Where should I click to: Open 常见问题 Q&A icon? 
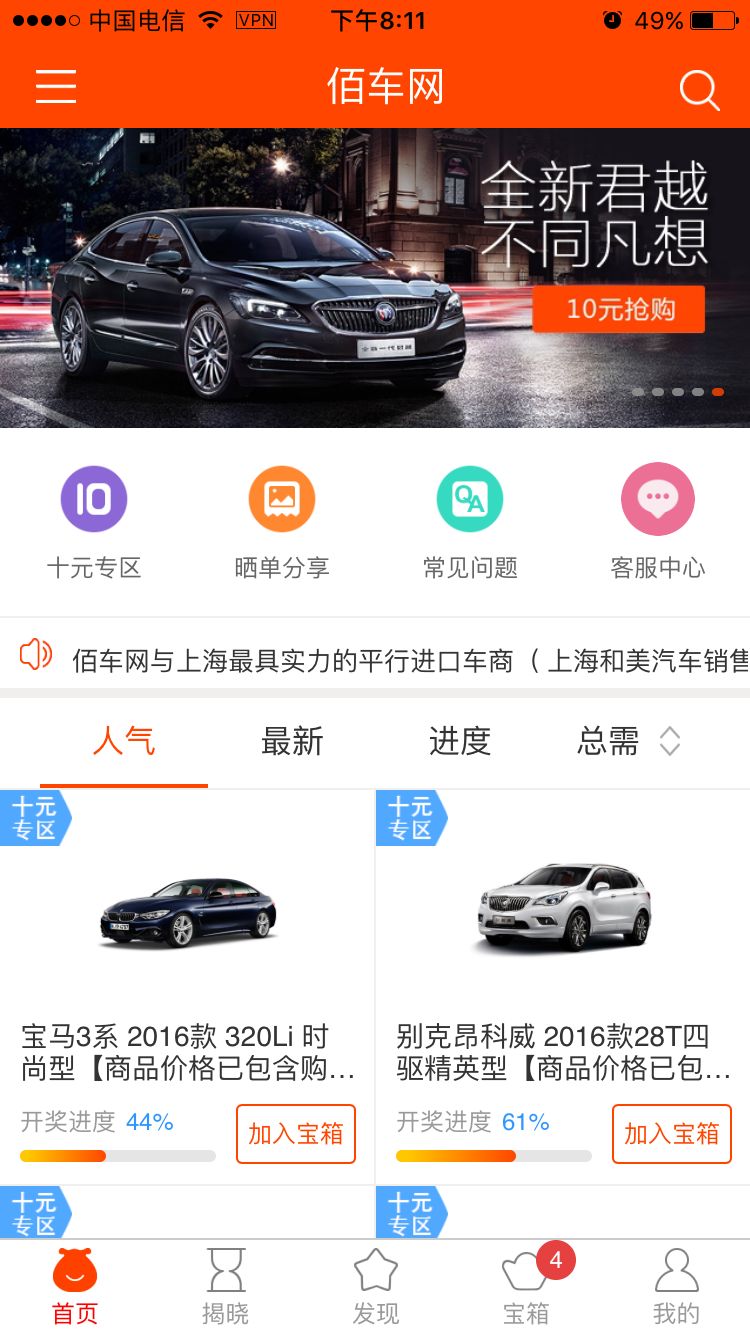(x=469, y=498)
